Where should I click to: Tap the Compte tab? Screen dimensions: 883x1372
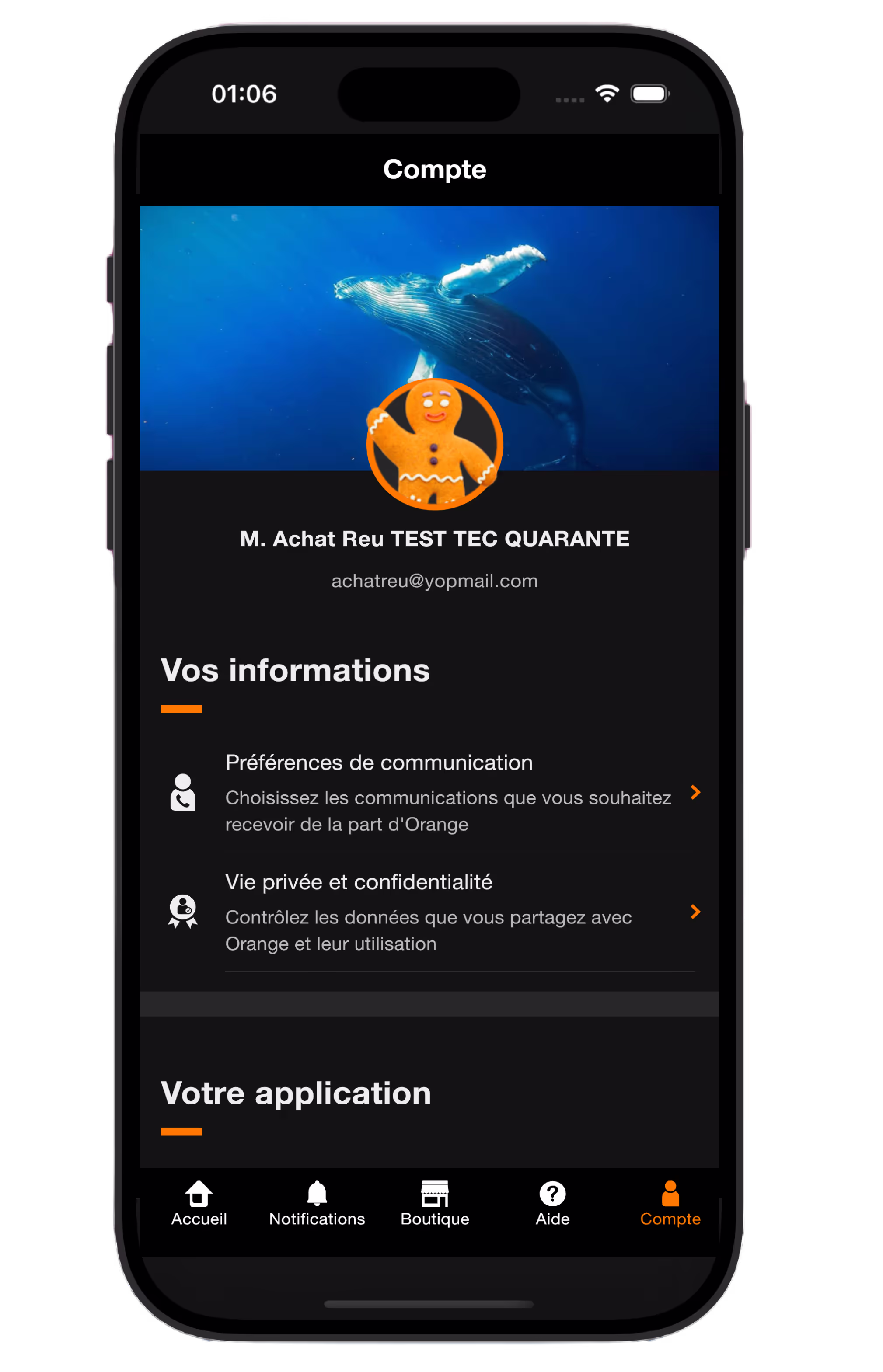pos(670,1204)
